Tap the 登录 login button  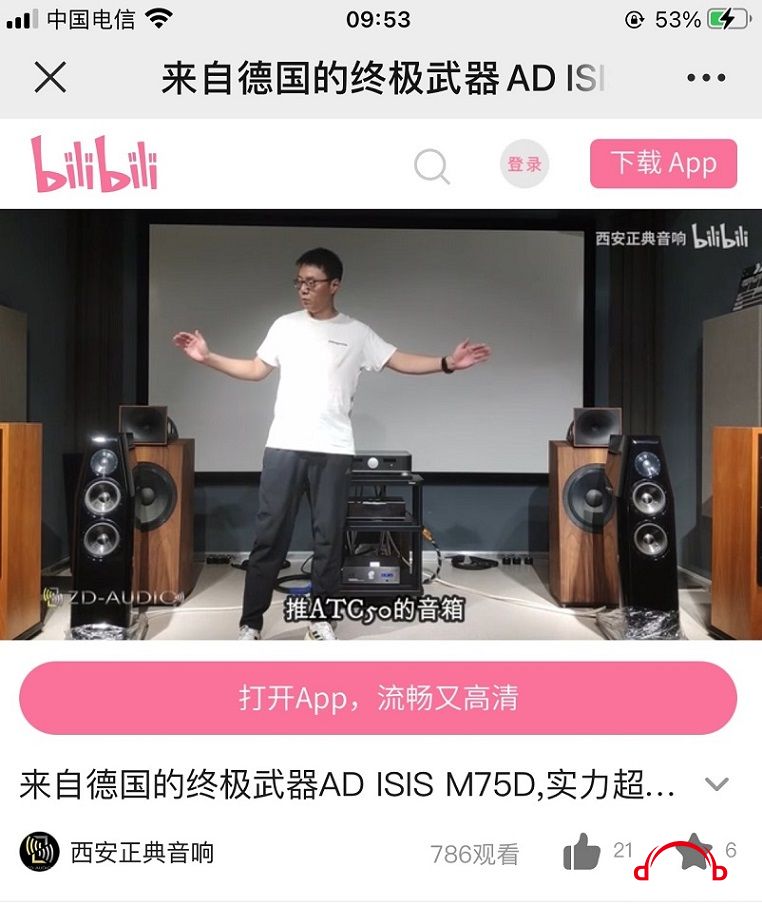pos(524,165)
